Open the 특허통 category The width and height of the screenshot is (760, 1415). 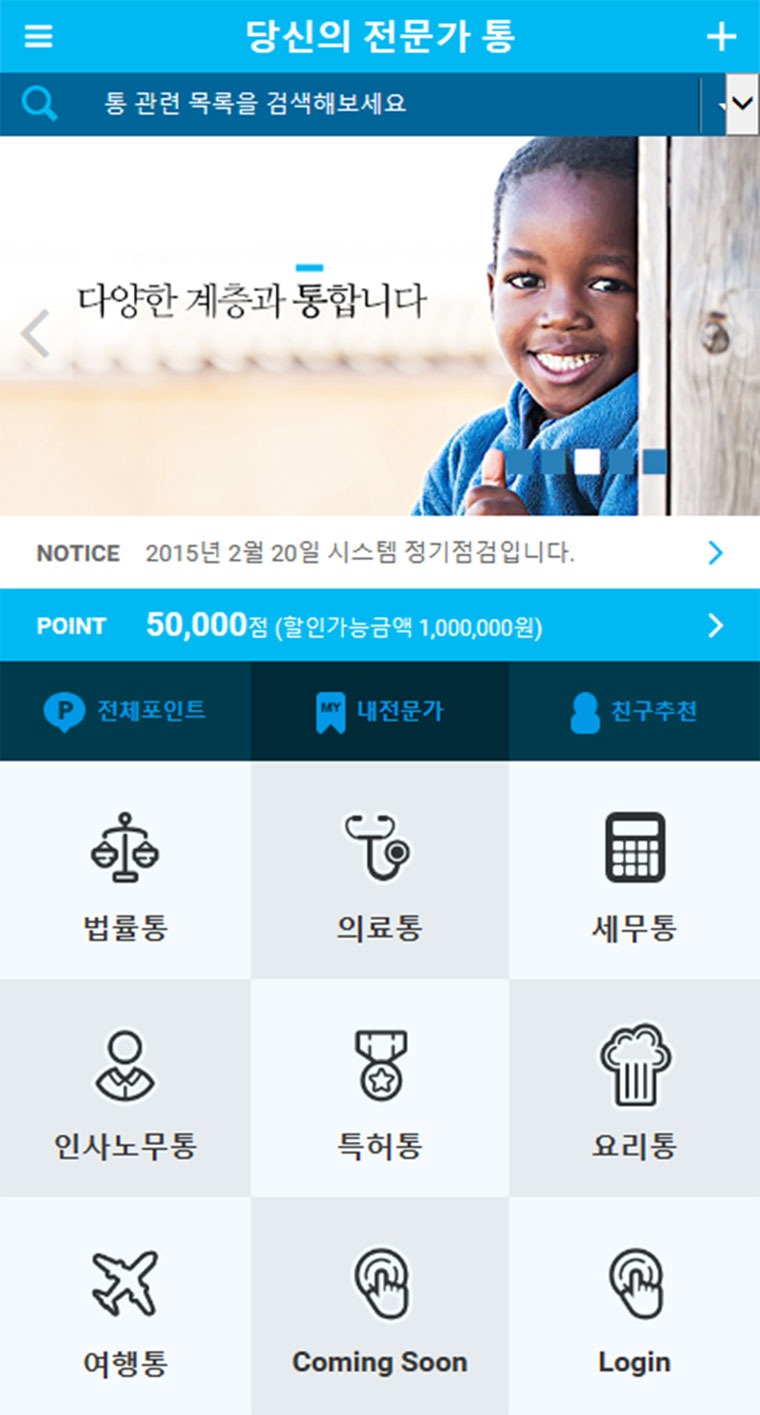380,1088
